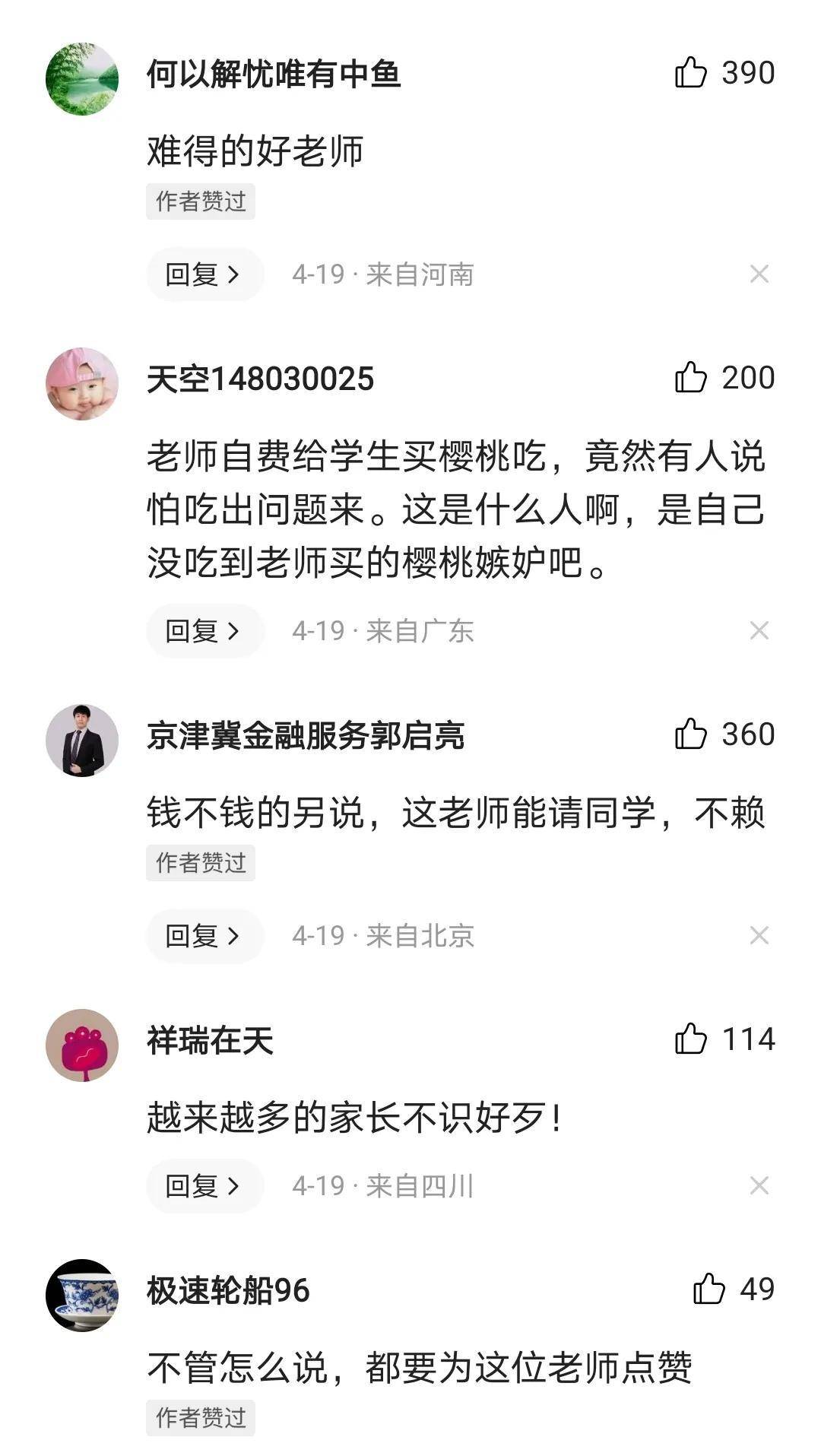Screen dimensions: 821x1456
Task: Reply to 天空148030025's comment
Action: (204, 631)
